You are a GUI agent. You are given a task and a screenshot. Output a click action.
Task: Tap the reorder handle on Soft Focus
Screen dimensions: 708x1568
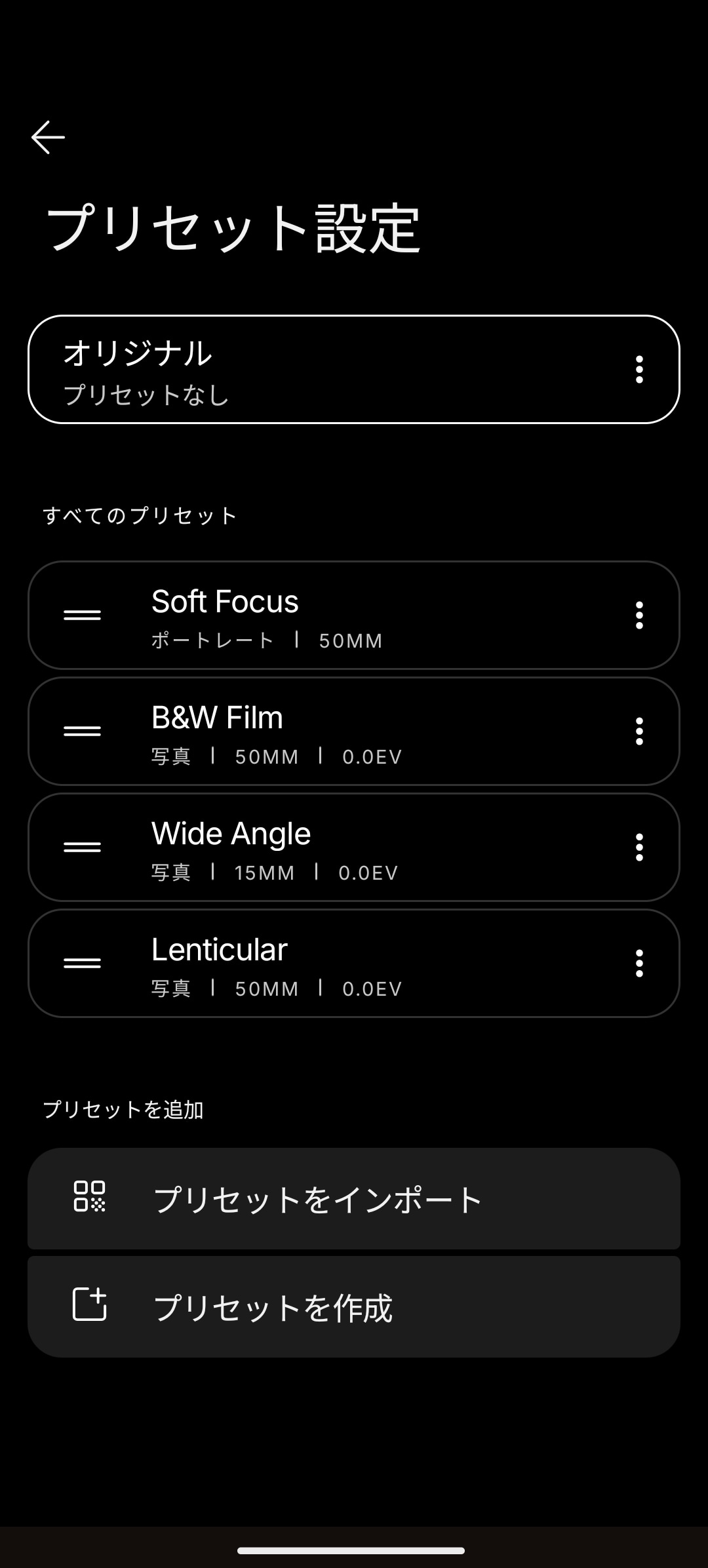[x=82, y=615]
